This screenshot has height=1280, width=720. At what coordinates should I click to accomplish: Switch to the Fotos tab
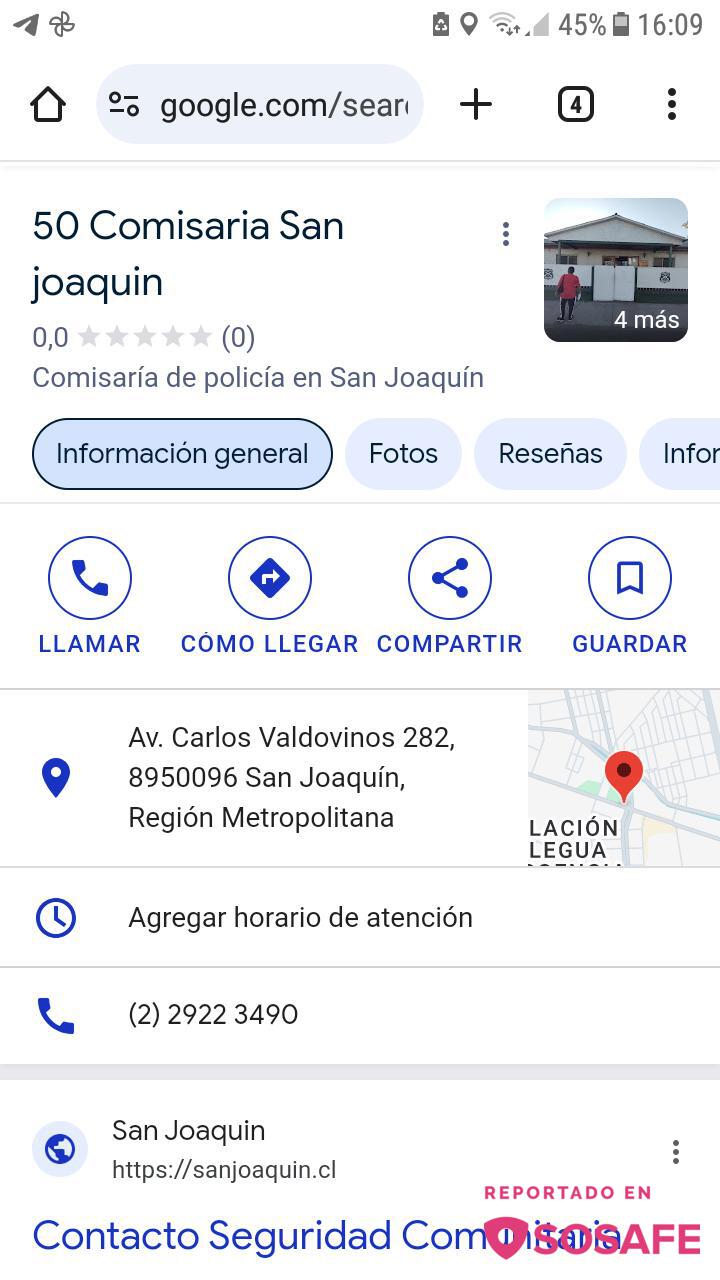click(403, 454)
